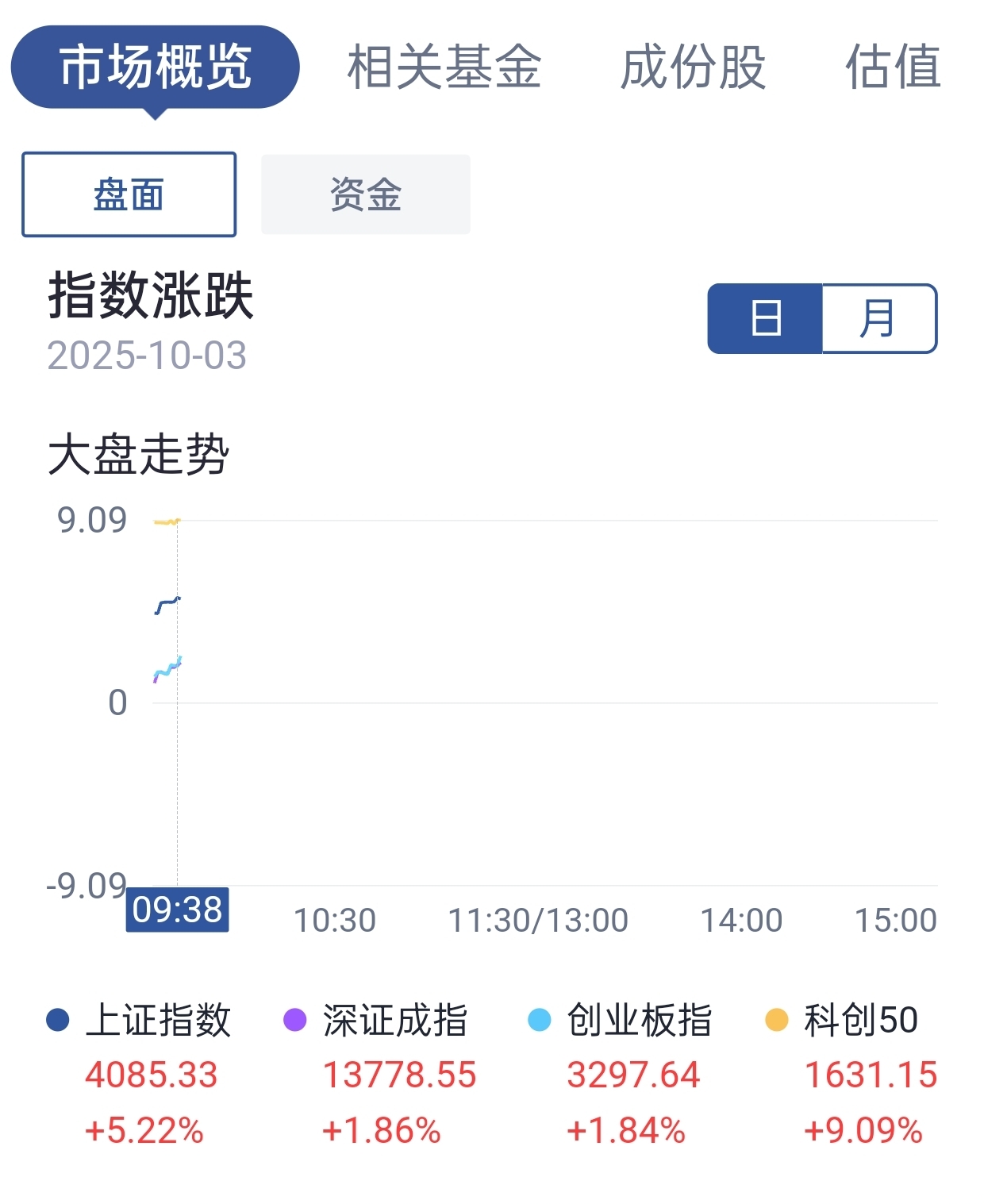Open the 成份股 tab

point(693,67)
